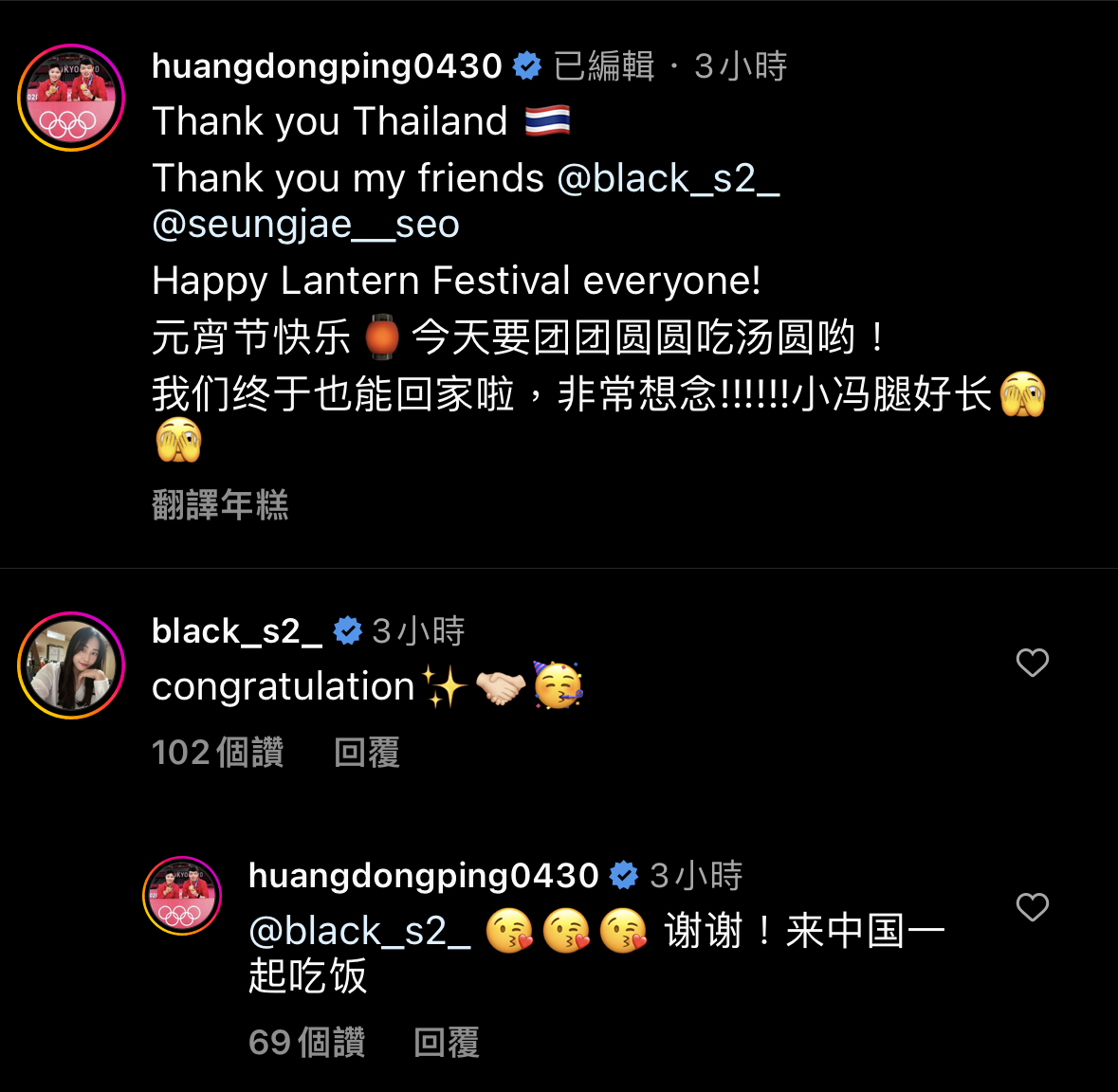Like the congratulation comment by black_s2_
The image size is (1118, 1092).
[x=1032, y=663]
